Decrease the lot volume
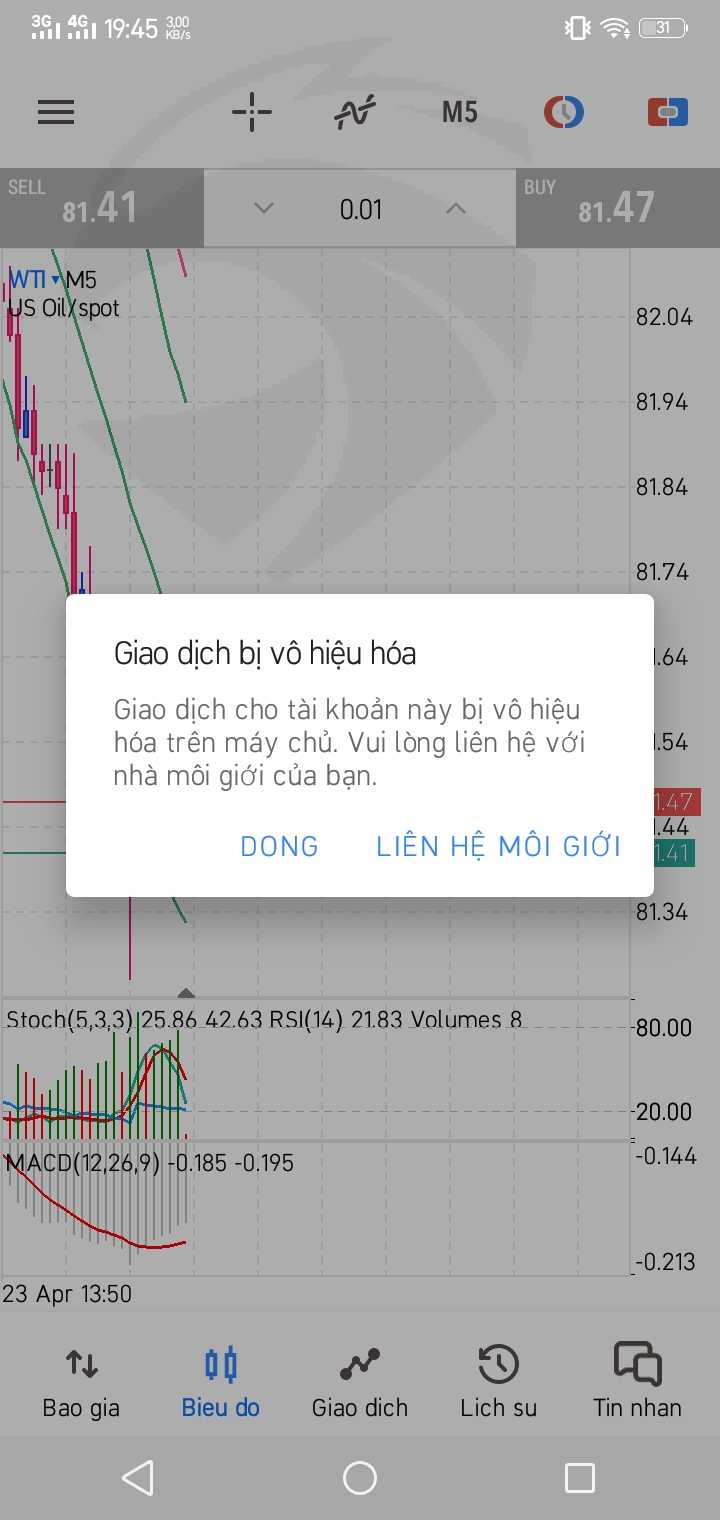Image resolution: width=720 pixels, height=1520 pixels. (263, 208)
